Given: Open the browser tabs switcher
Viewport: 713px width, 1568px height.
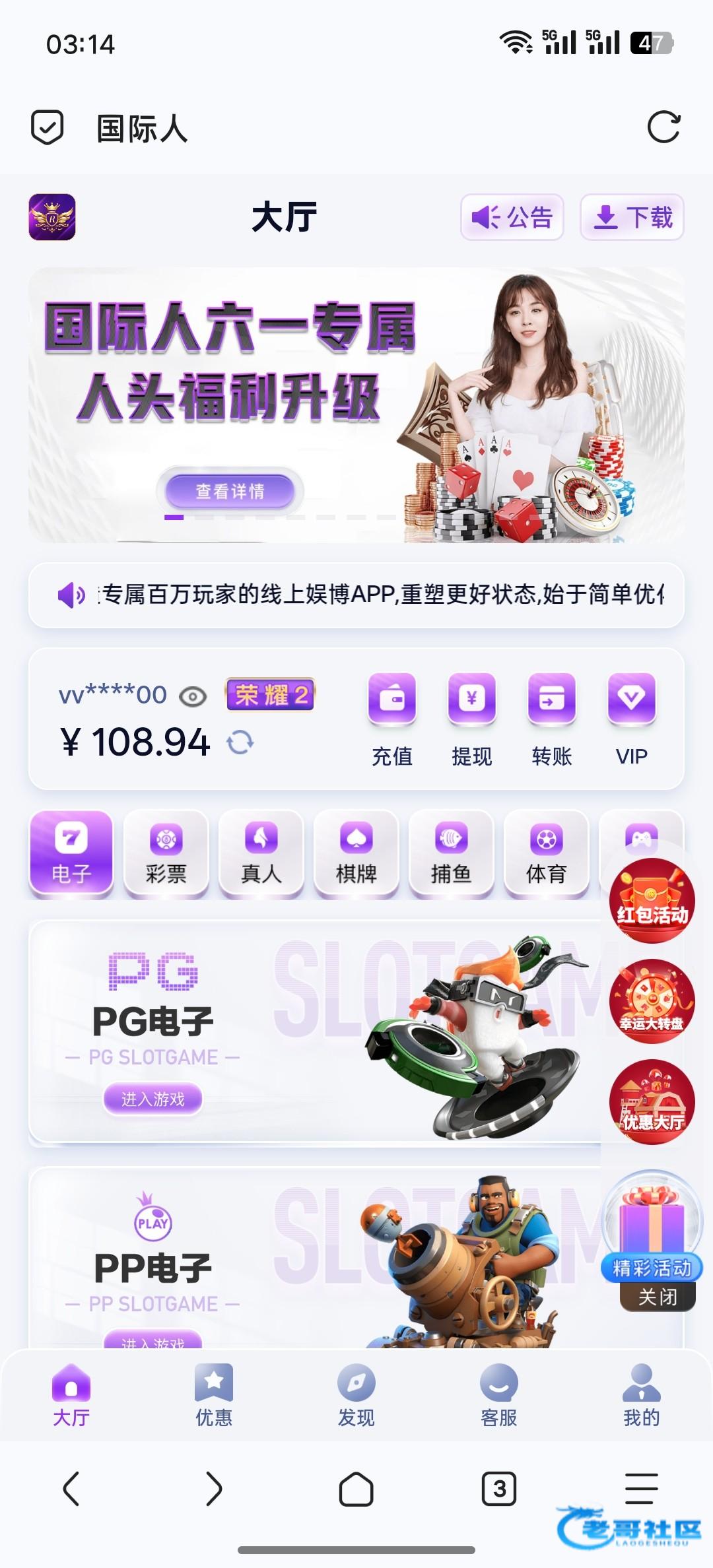Looking at the screenshot, I should [x=499, y=1489].
